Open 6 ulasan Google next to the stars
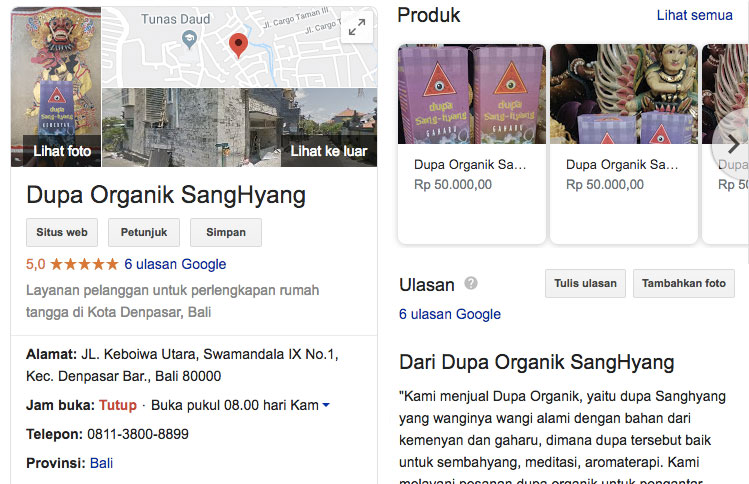This screenshot has height=484, width=749. click(x=175, y=264)
